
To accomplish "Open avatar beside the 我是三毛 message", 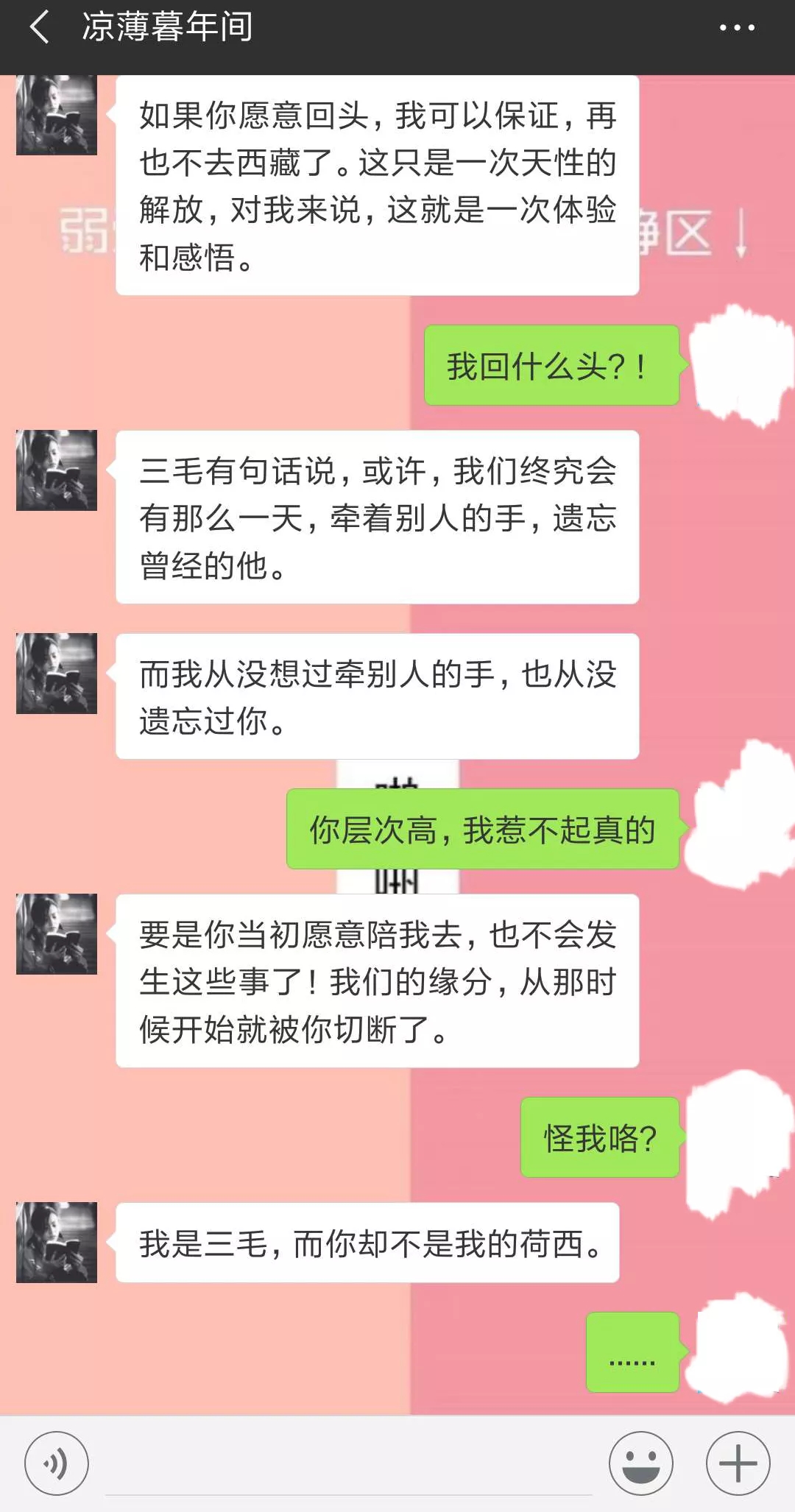I will [57, 1243].
